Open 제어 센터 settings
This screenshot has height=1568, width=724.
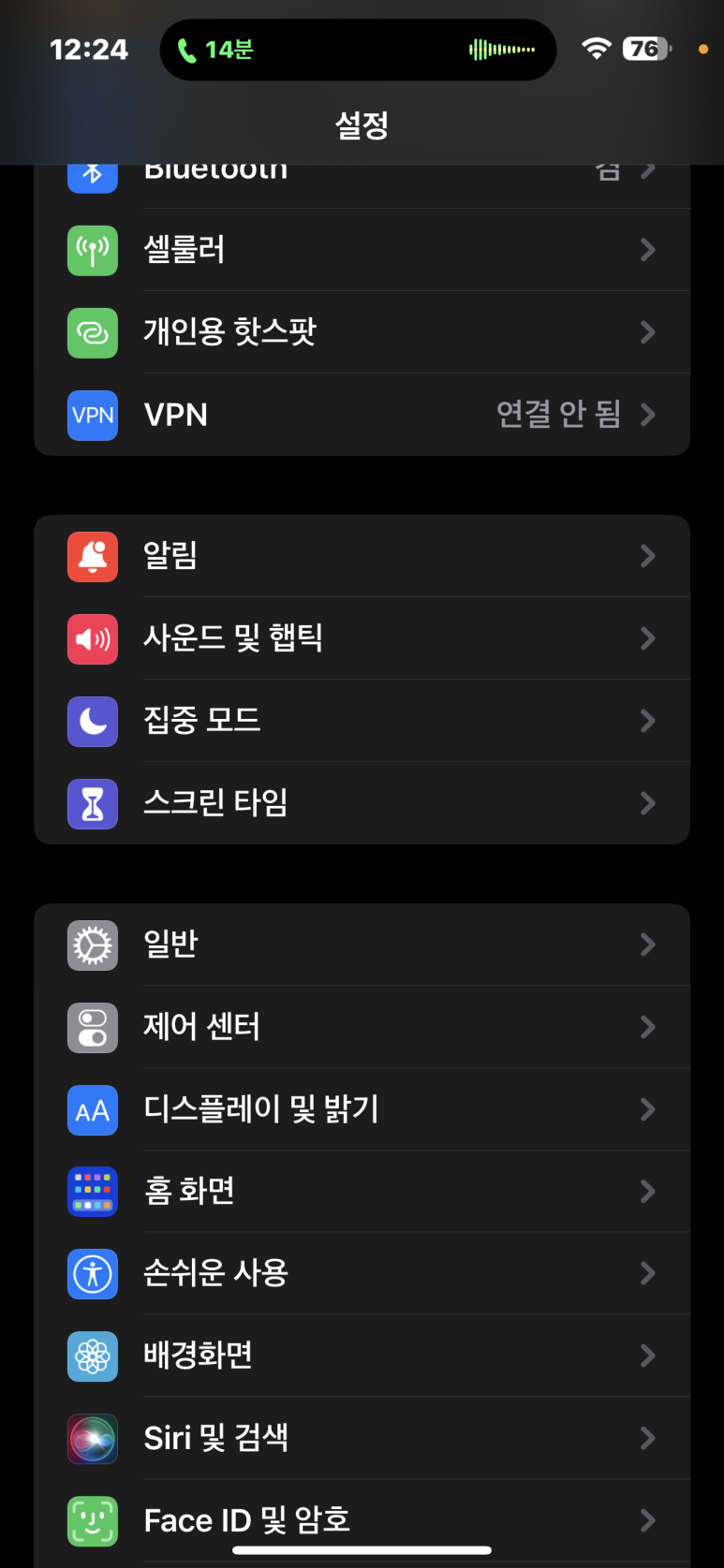tap(361, 1027)
